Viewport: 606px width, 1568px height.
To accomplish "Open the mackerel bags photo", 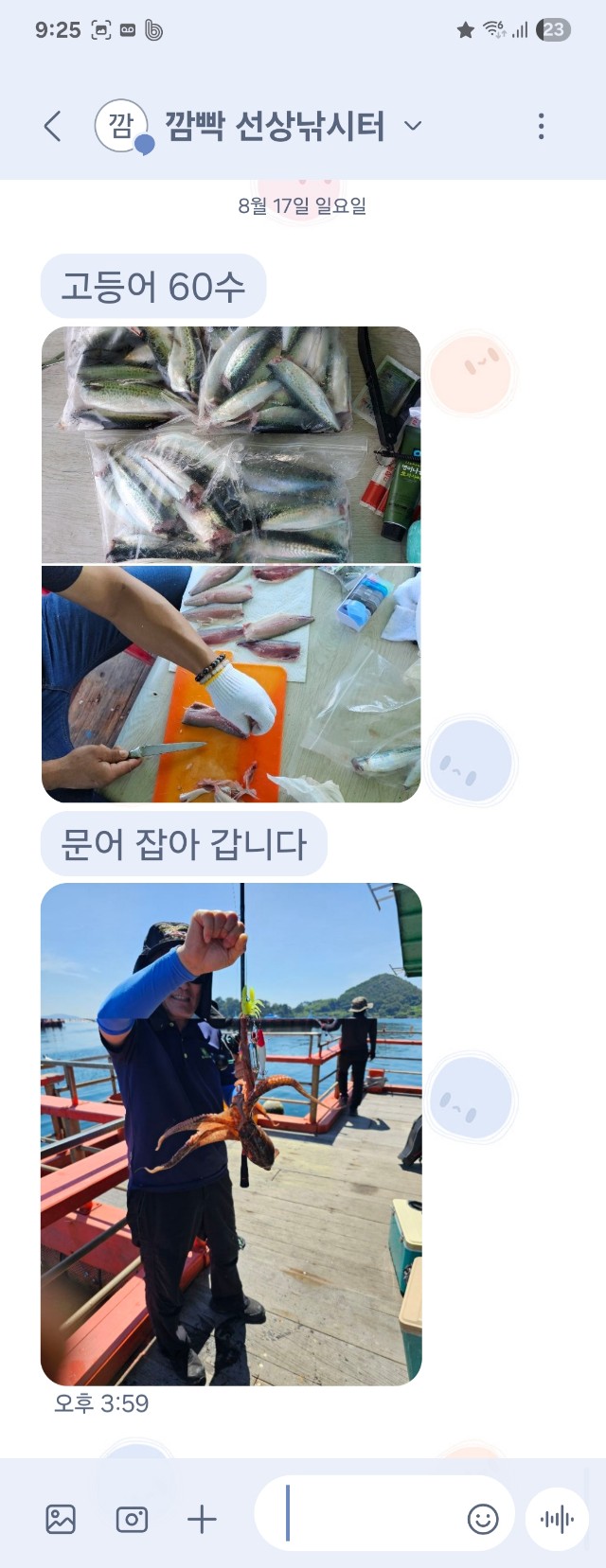I will click(230, 445).
